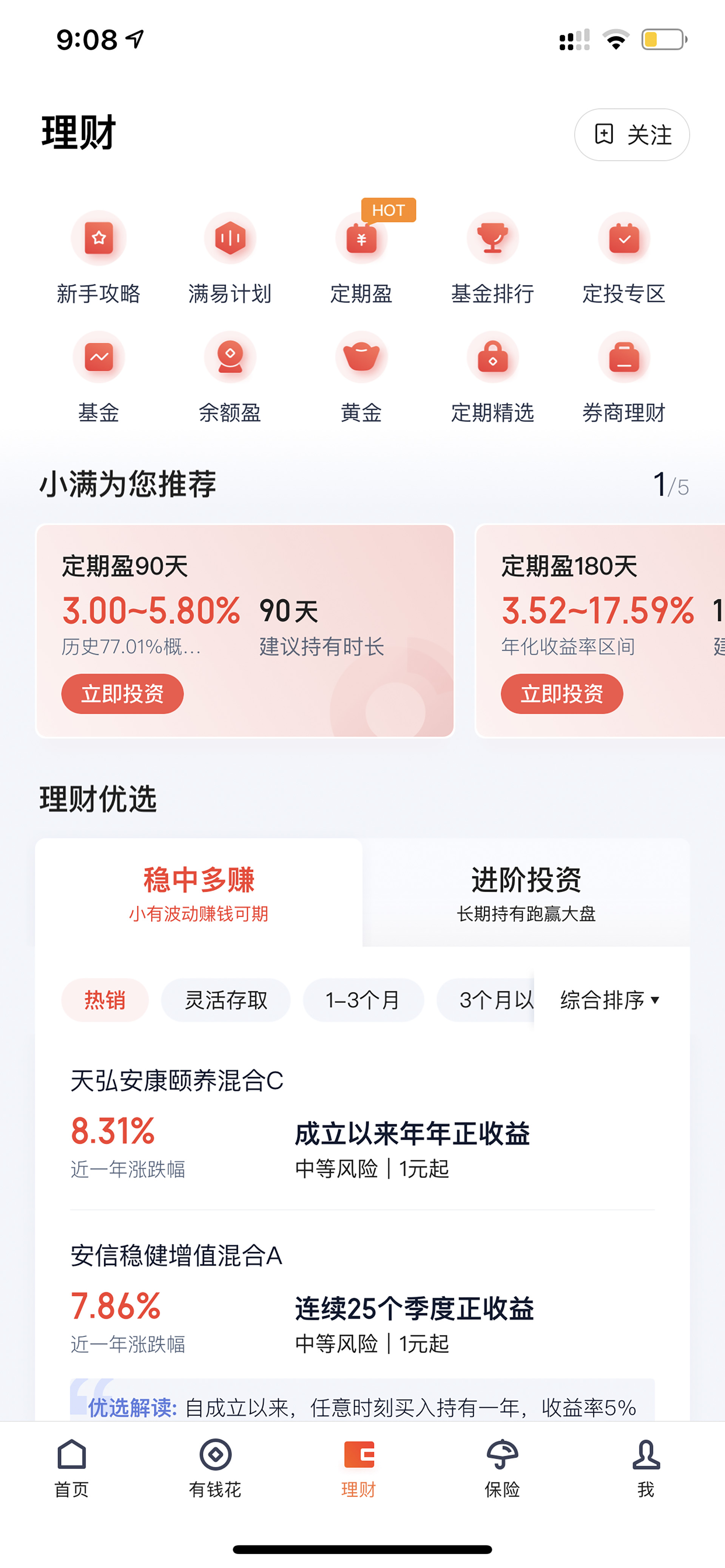
Task: Open the 定期盈180天 recommendation card
Action: [x=600, y=631]
